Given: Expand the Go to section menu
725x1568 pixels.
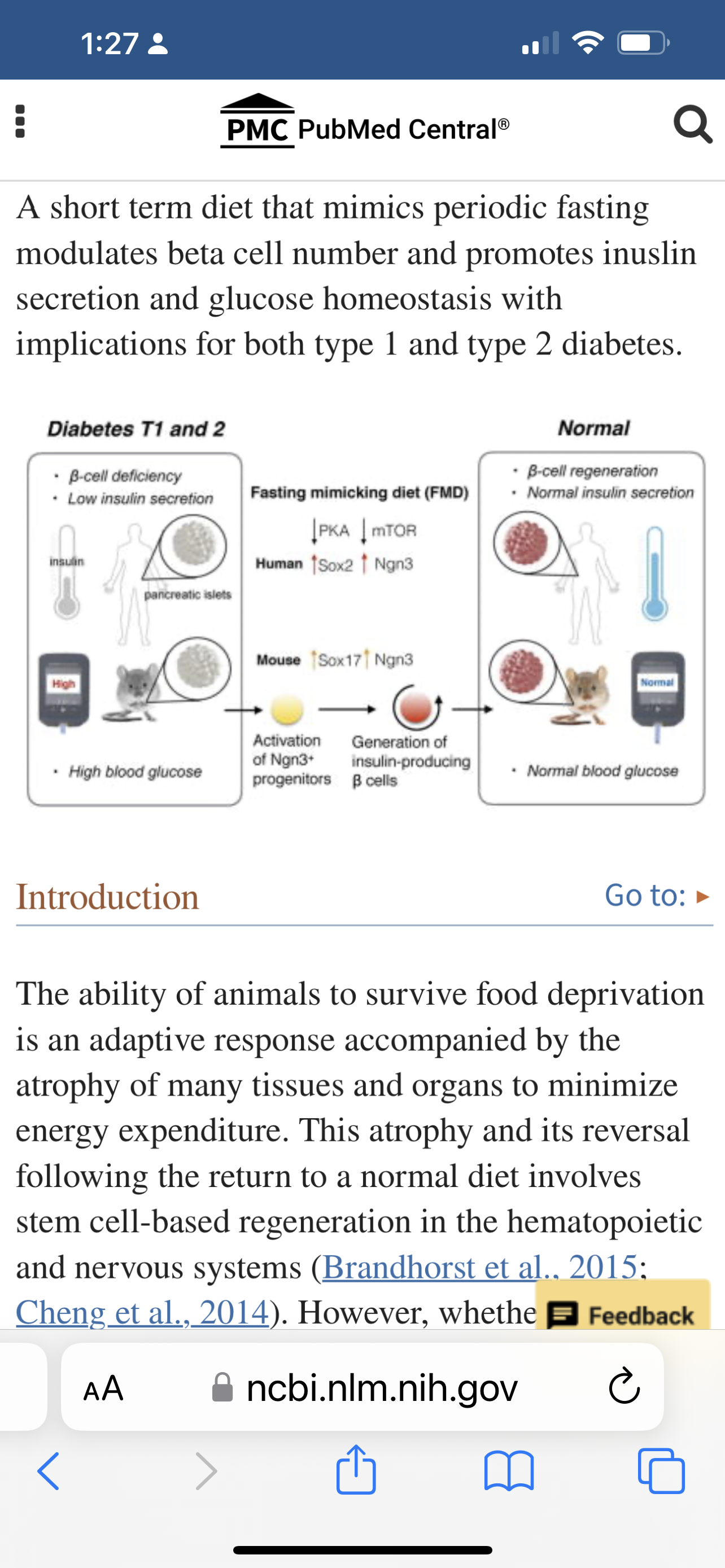Looking at the screenshot, I should click(x=657, y=895).
